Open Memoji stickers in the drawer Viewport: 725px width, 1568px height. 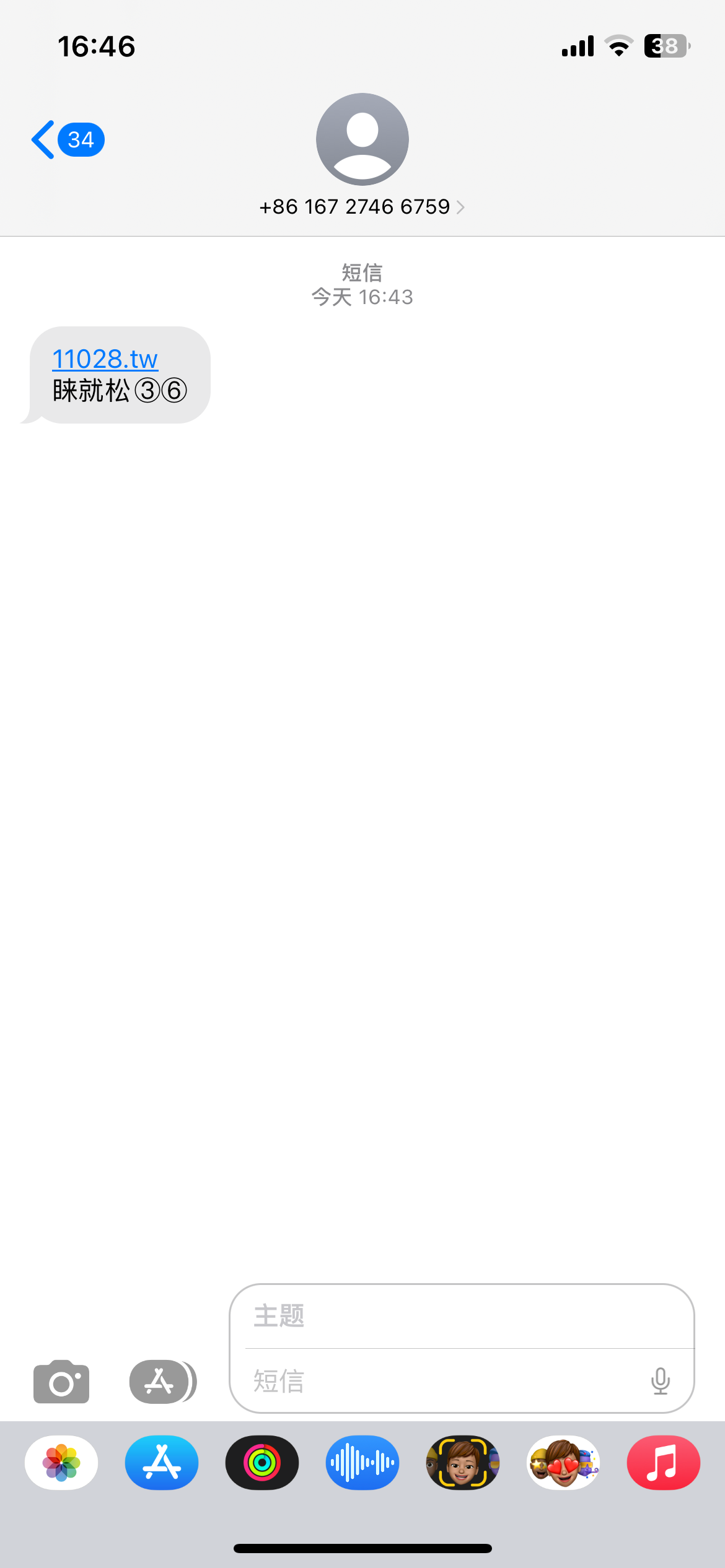click(563, 1463)
